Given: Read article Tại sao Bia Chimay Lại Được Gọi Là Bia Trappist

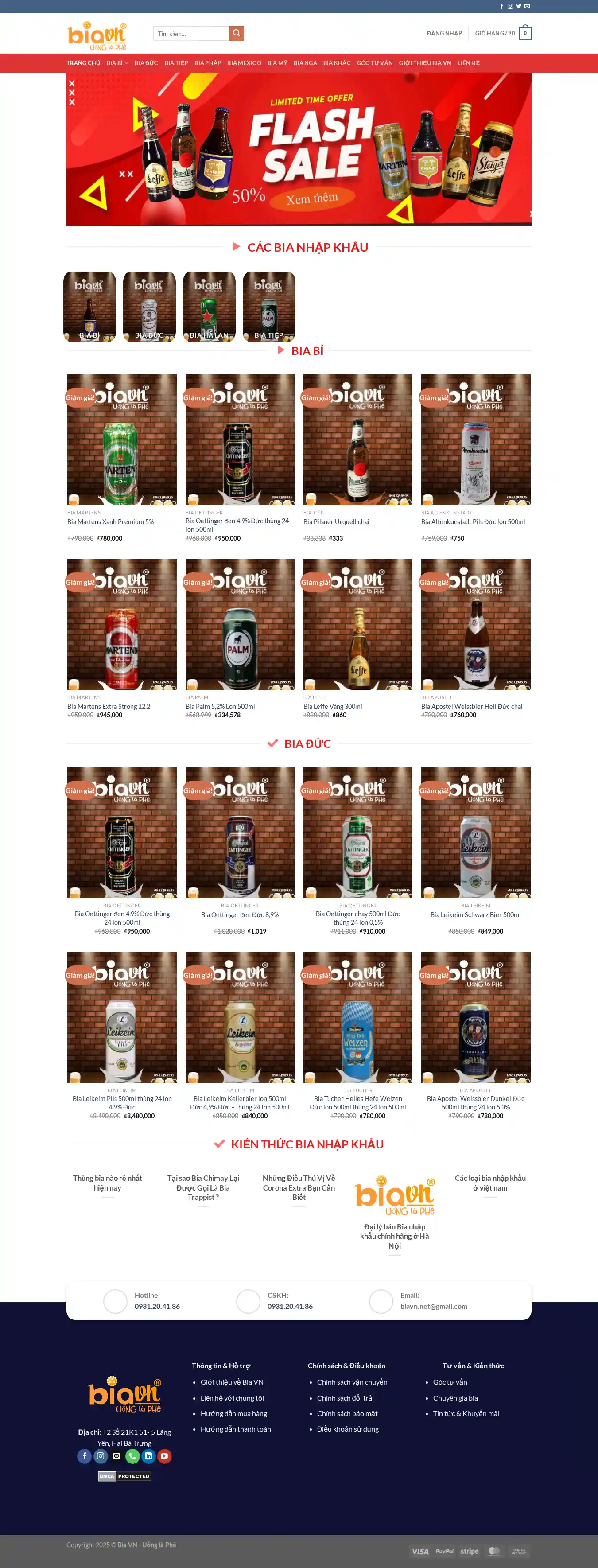Looking at the screenshot, I should tap(203, 1187).
